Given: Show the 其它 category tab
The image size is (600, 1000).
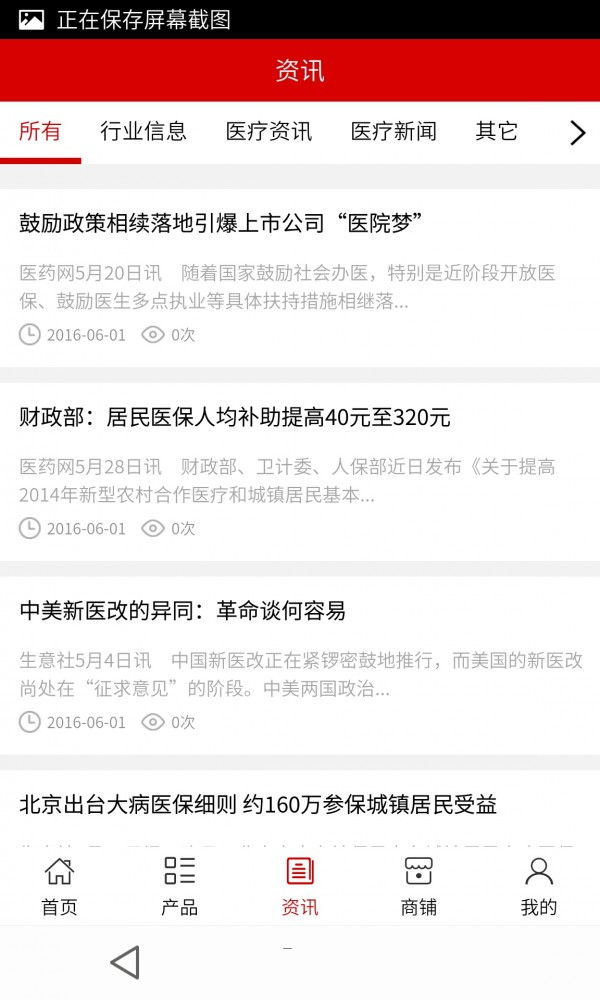Looking at the screenshot, I should point(496,132).
